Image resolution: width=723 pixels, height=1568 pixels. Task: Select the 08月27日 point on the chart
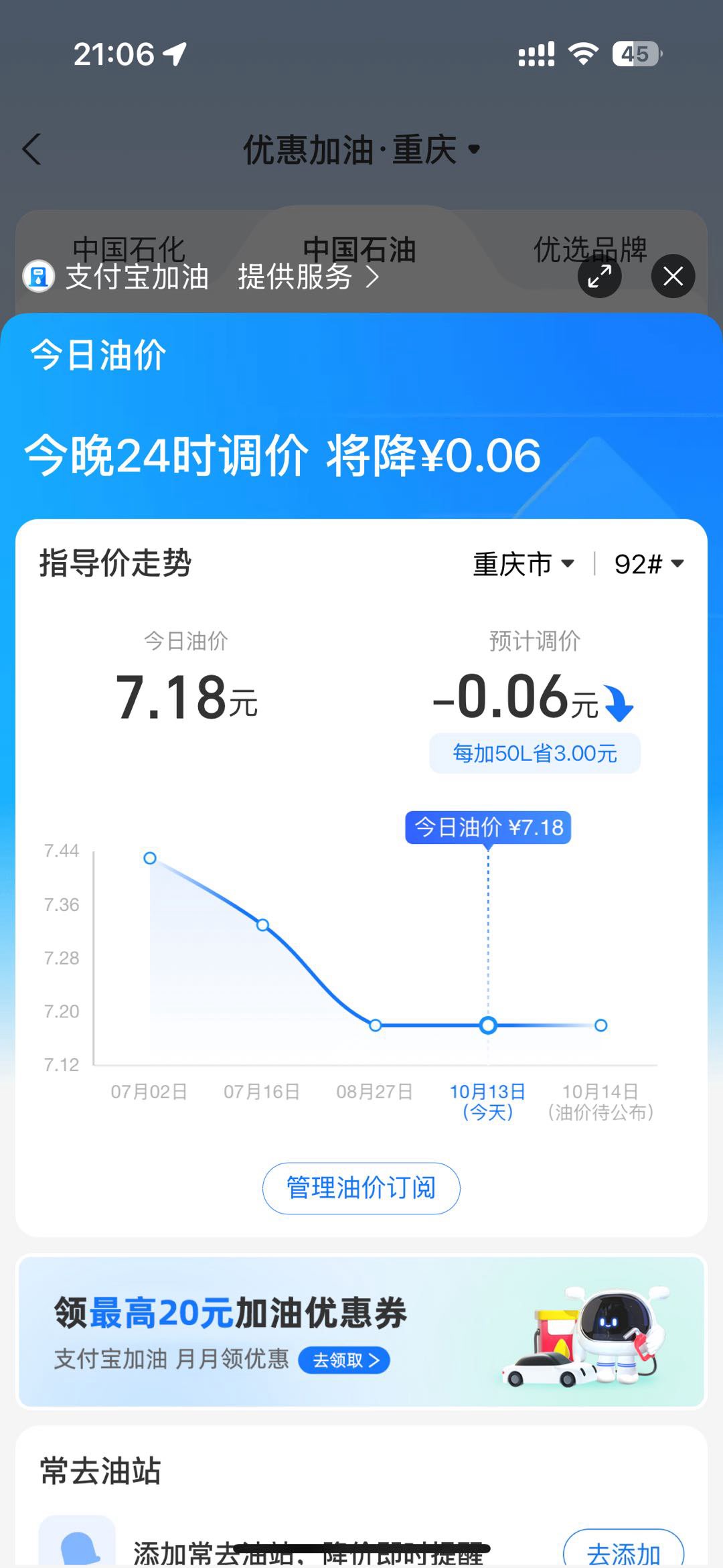[x=376, y=1025]
